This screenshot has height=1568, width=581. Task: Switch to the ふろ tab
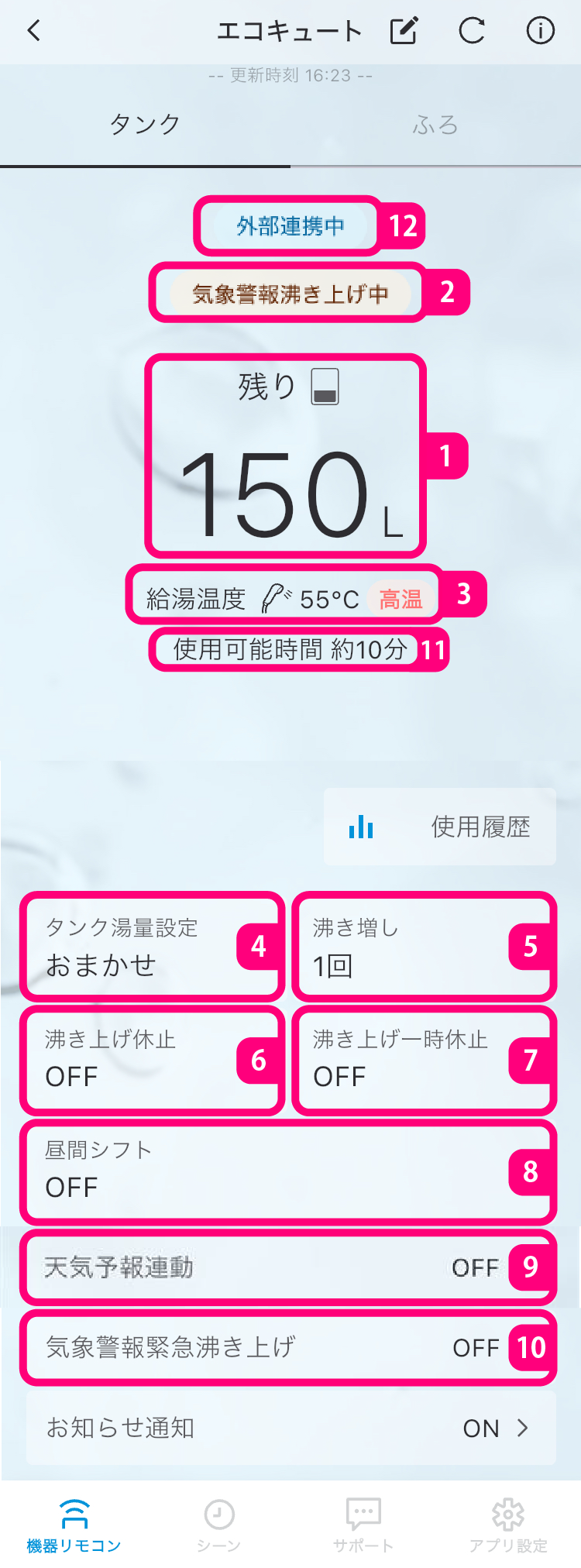pyautogui.click(x=435, y=126)
